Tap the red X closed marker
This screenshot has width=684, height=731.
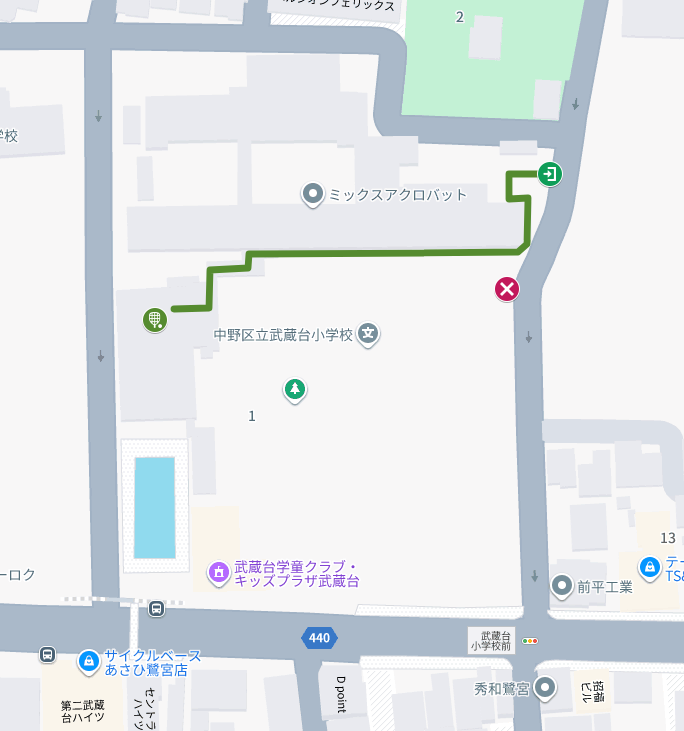pyautogui.click(x=507, y=290)
